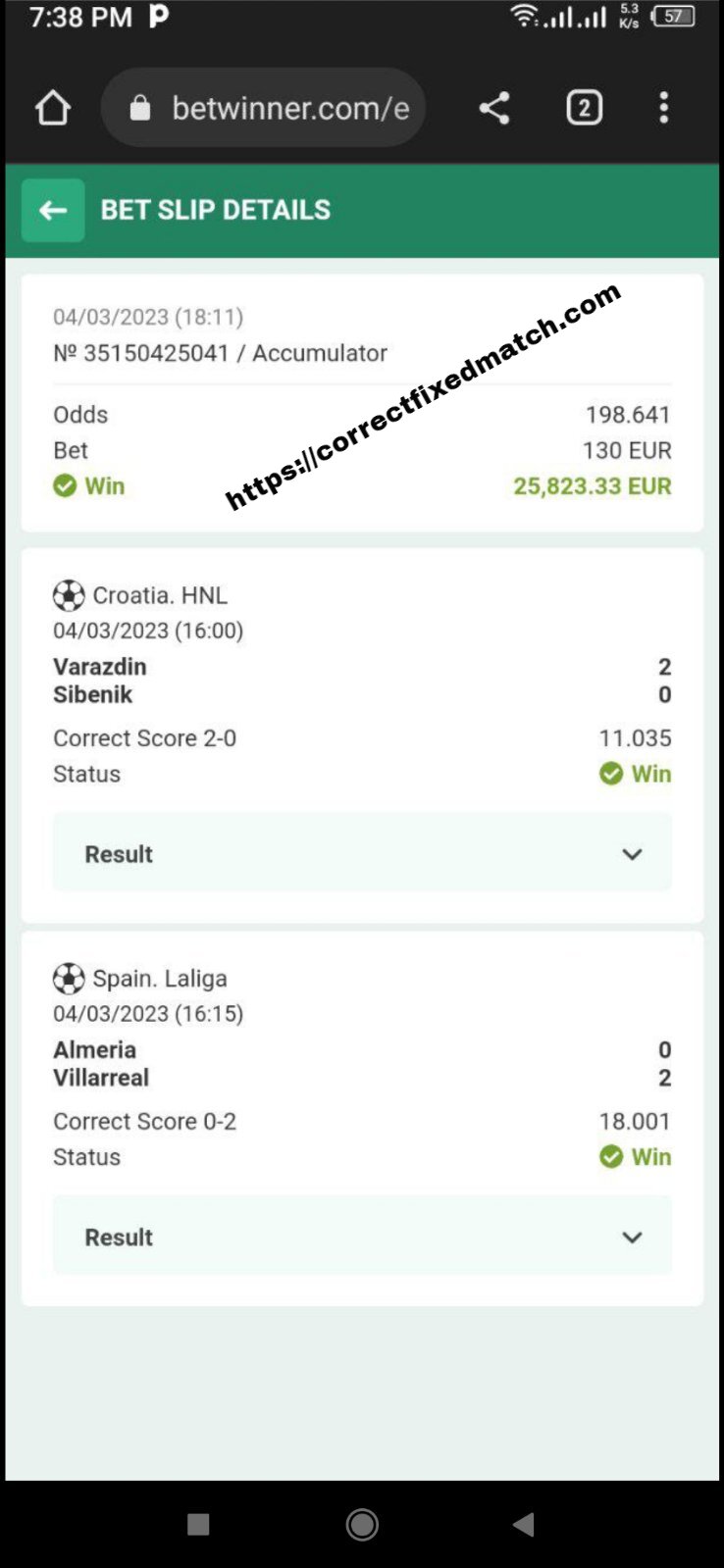The image size is (724, 1568).
Task: Expand Result for Almeria vs Villarreal
Action: 362,1237
